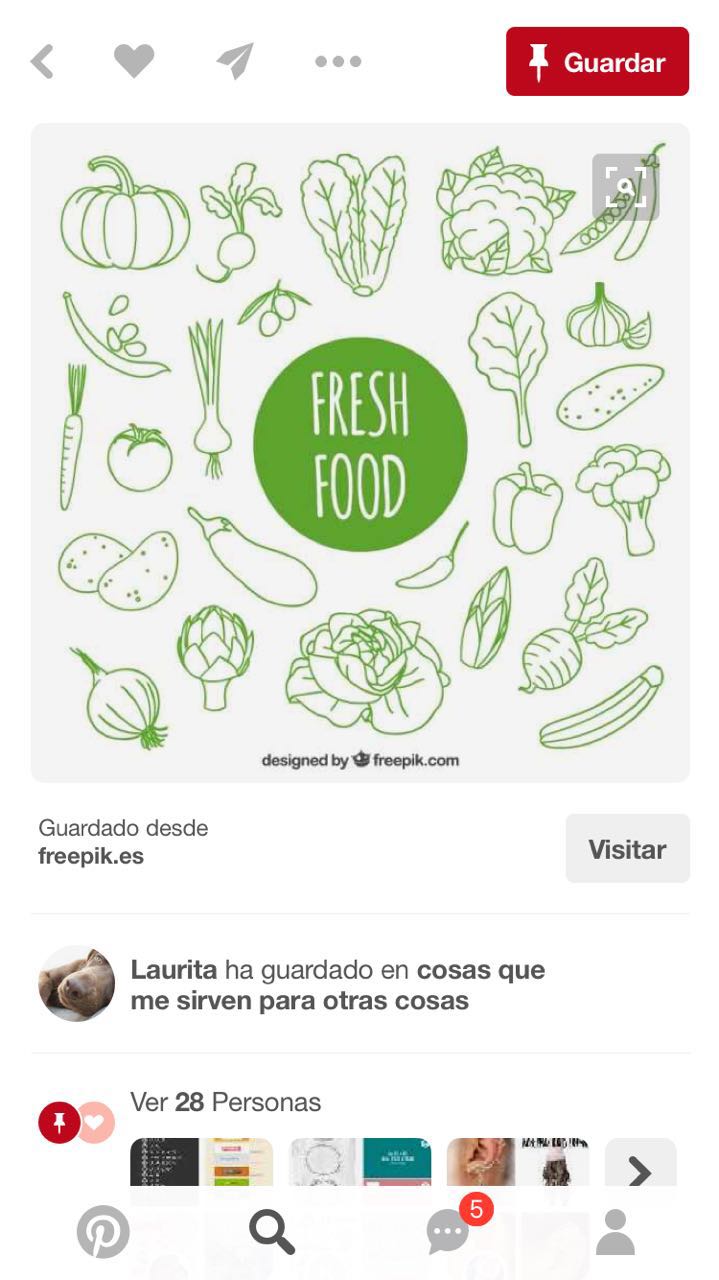Open the search tab
Image resolution: width=719 pixels, height=1280 pixels.
point(272,1231)
